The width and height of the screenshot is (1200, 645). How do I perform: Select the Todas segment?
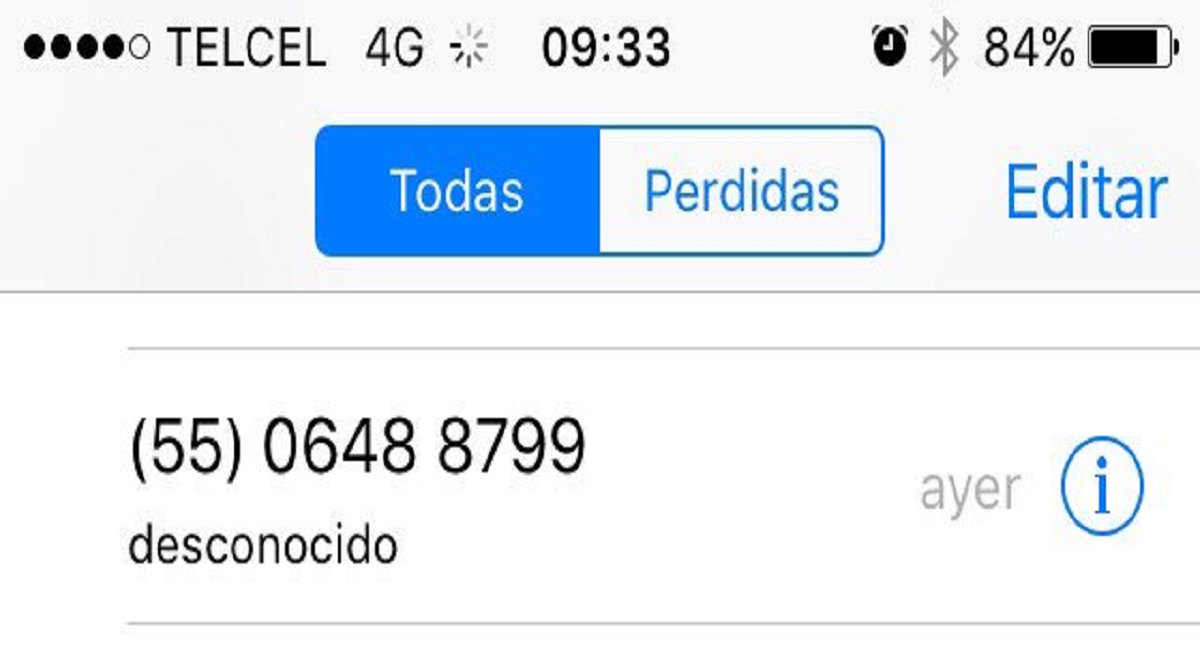pyautogui.click(x=457, y=190)
